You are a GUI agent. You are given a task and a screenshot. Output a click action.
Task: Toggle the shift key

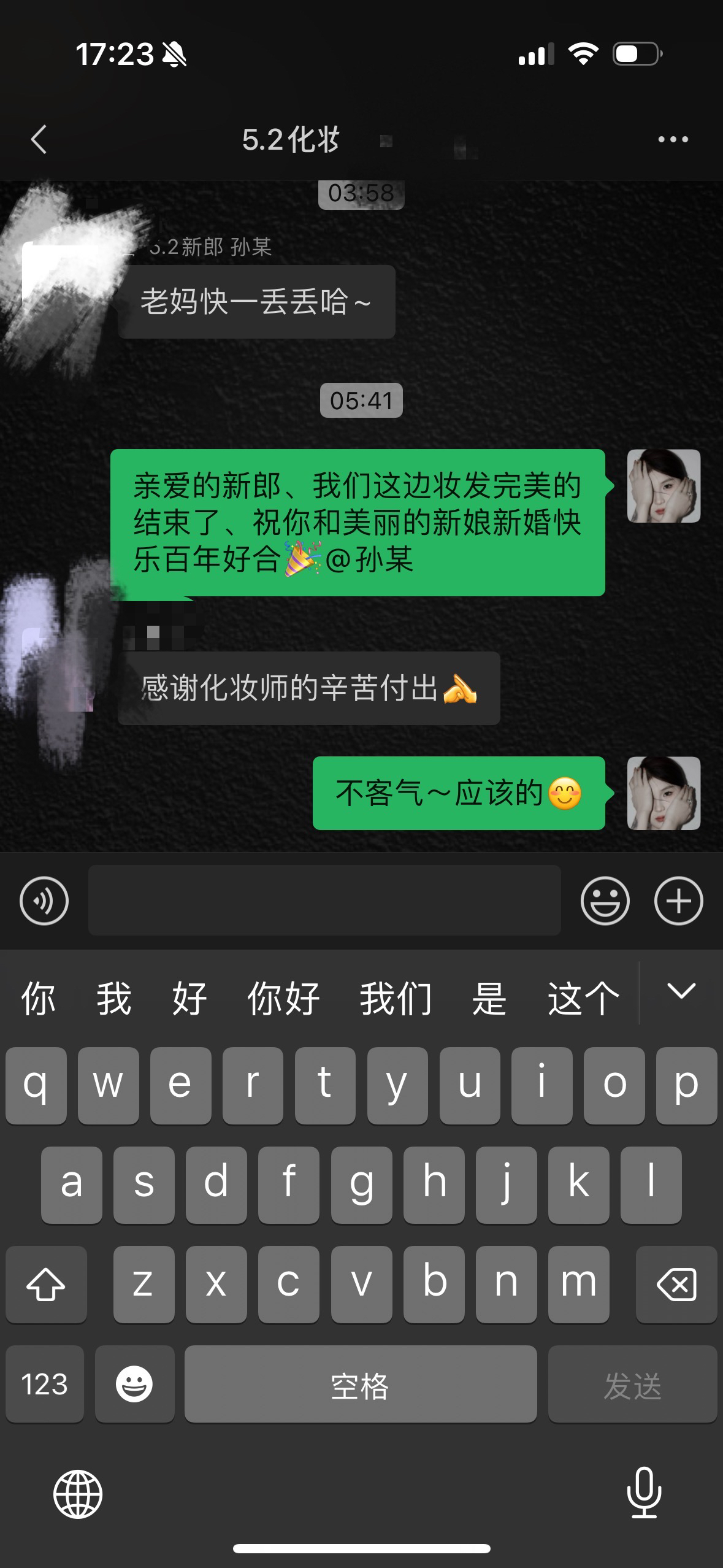(x=46, y=1284)
